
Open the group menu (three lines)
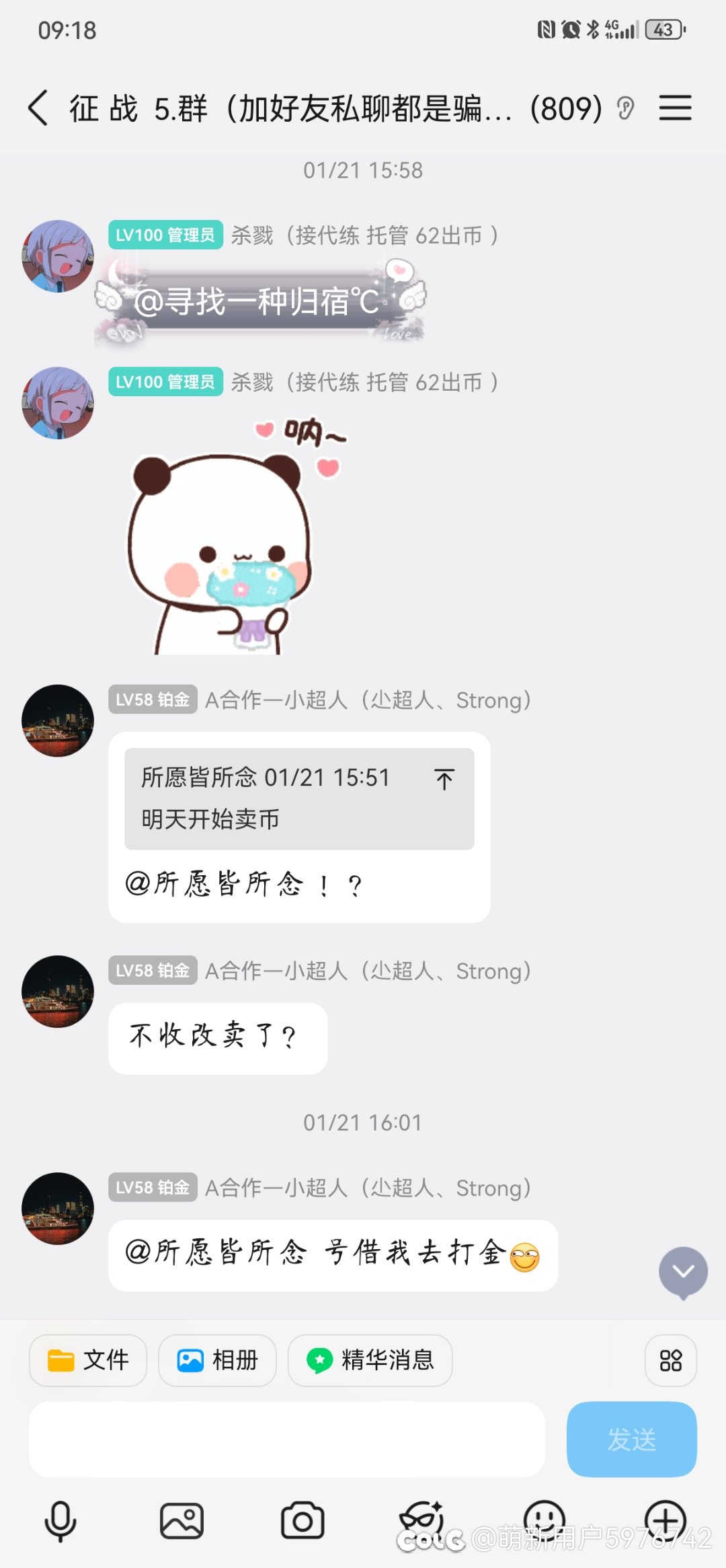click(x=675, y=108)
